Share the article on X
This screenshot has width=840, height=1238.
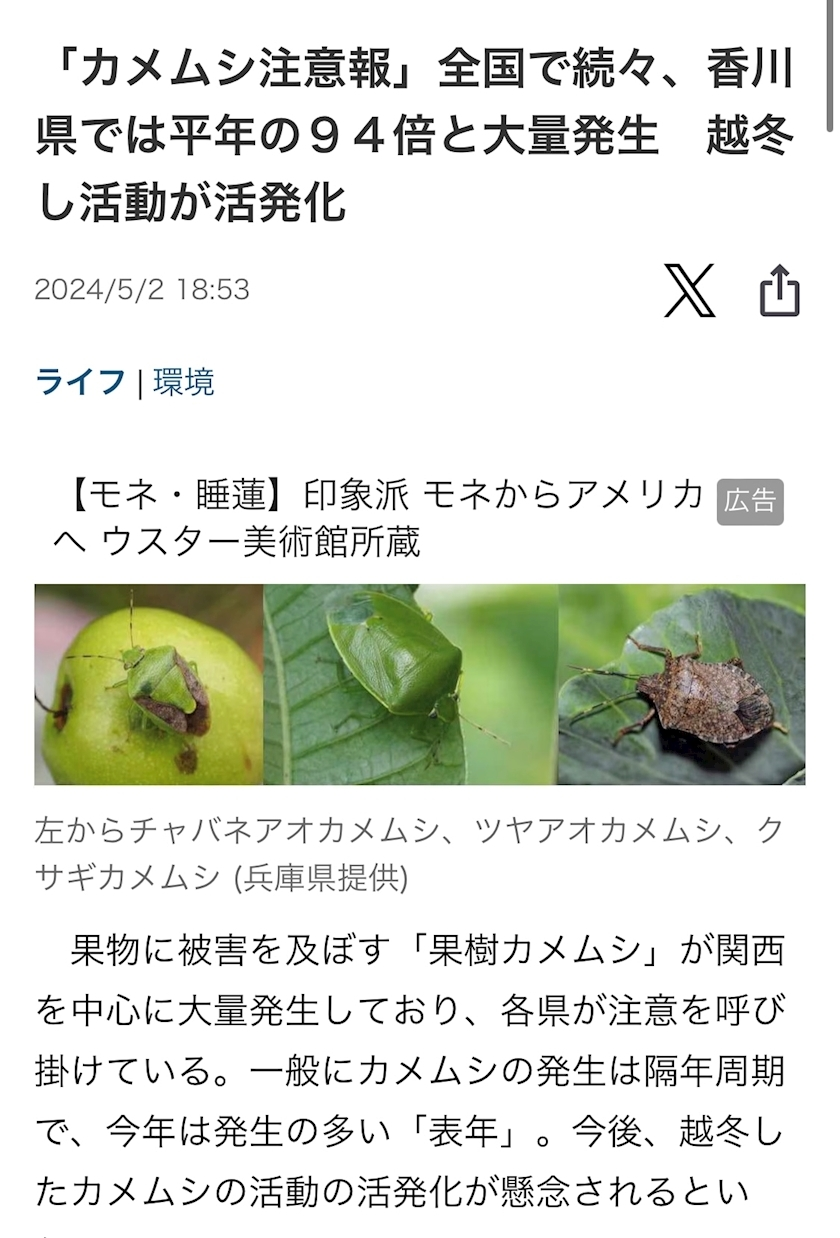point(689,291)
